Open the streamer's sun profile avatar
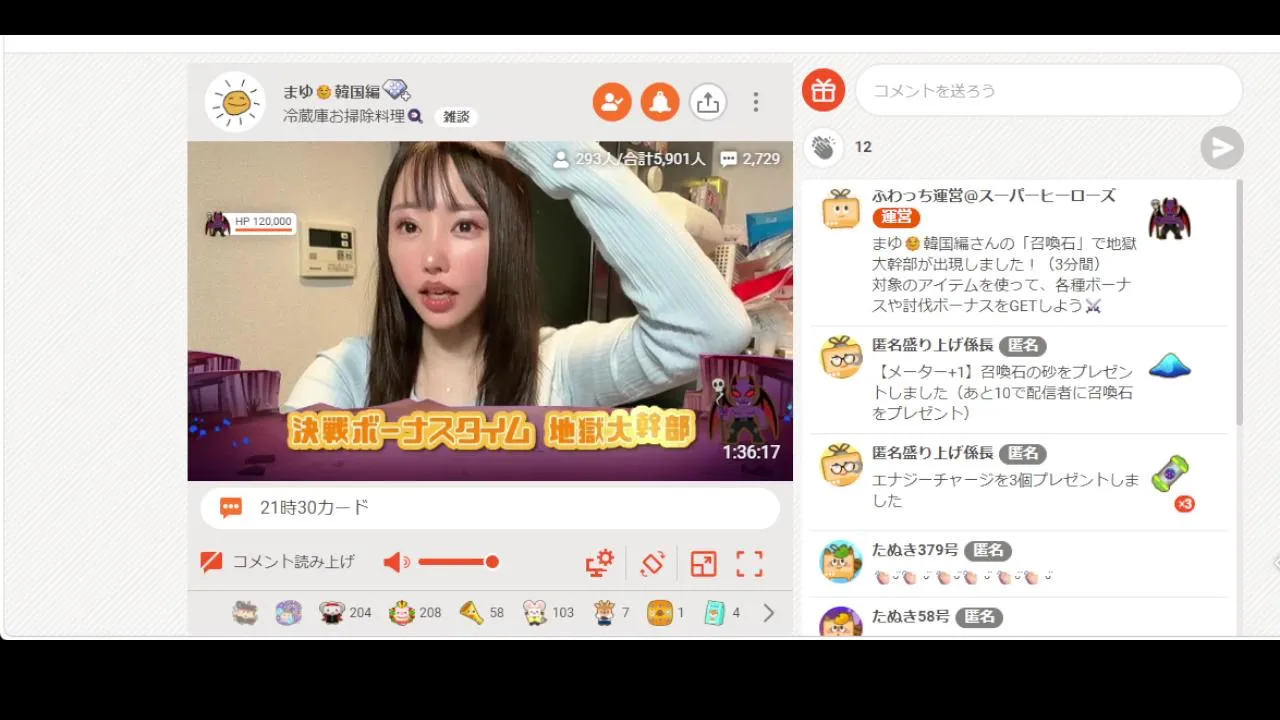This screenshot has width=1280, height=720. 236,102
